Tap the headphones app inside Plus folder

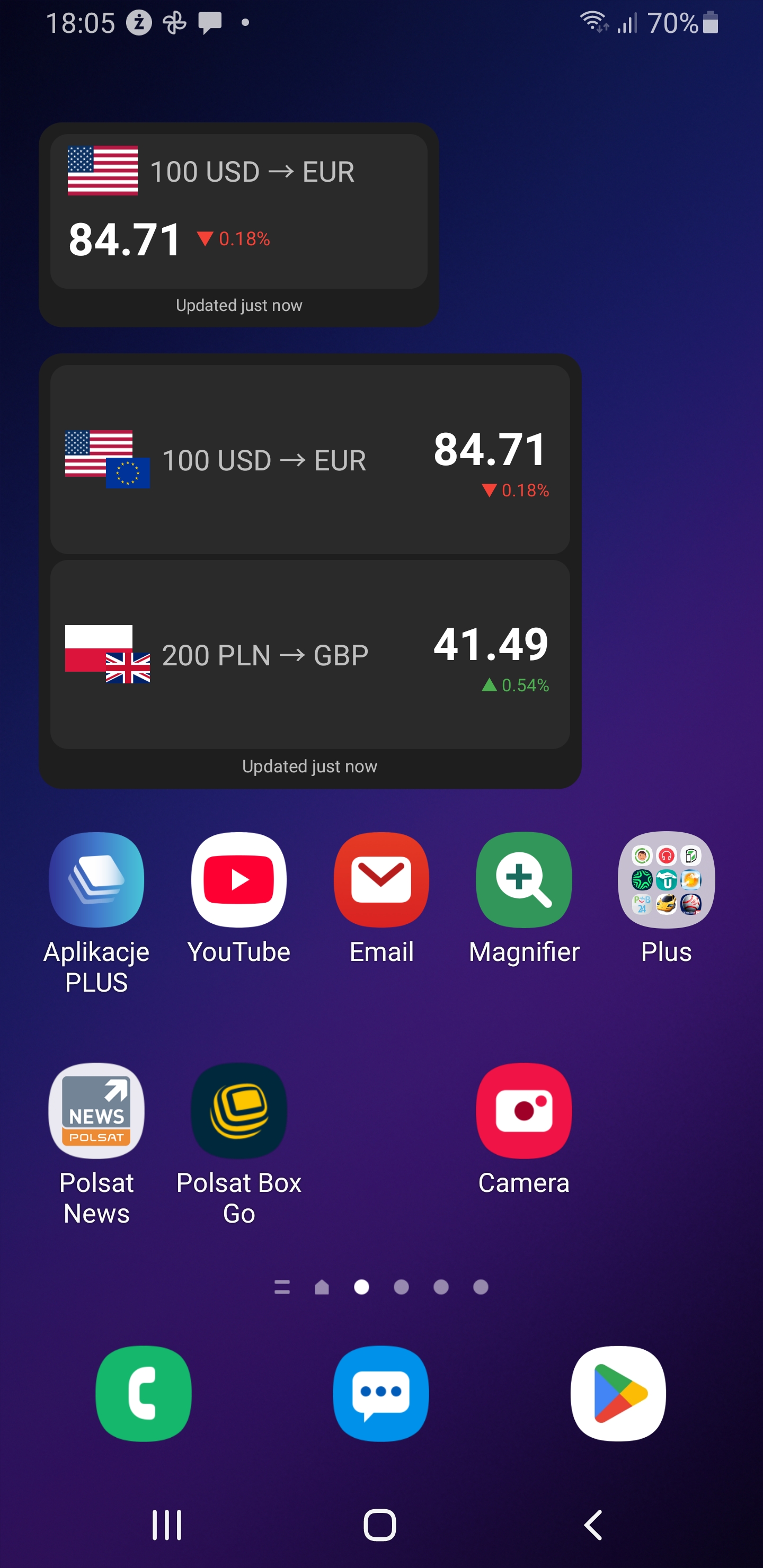pos(666,856)
